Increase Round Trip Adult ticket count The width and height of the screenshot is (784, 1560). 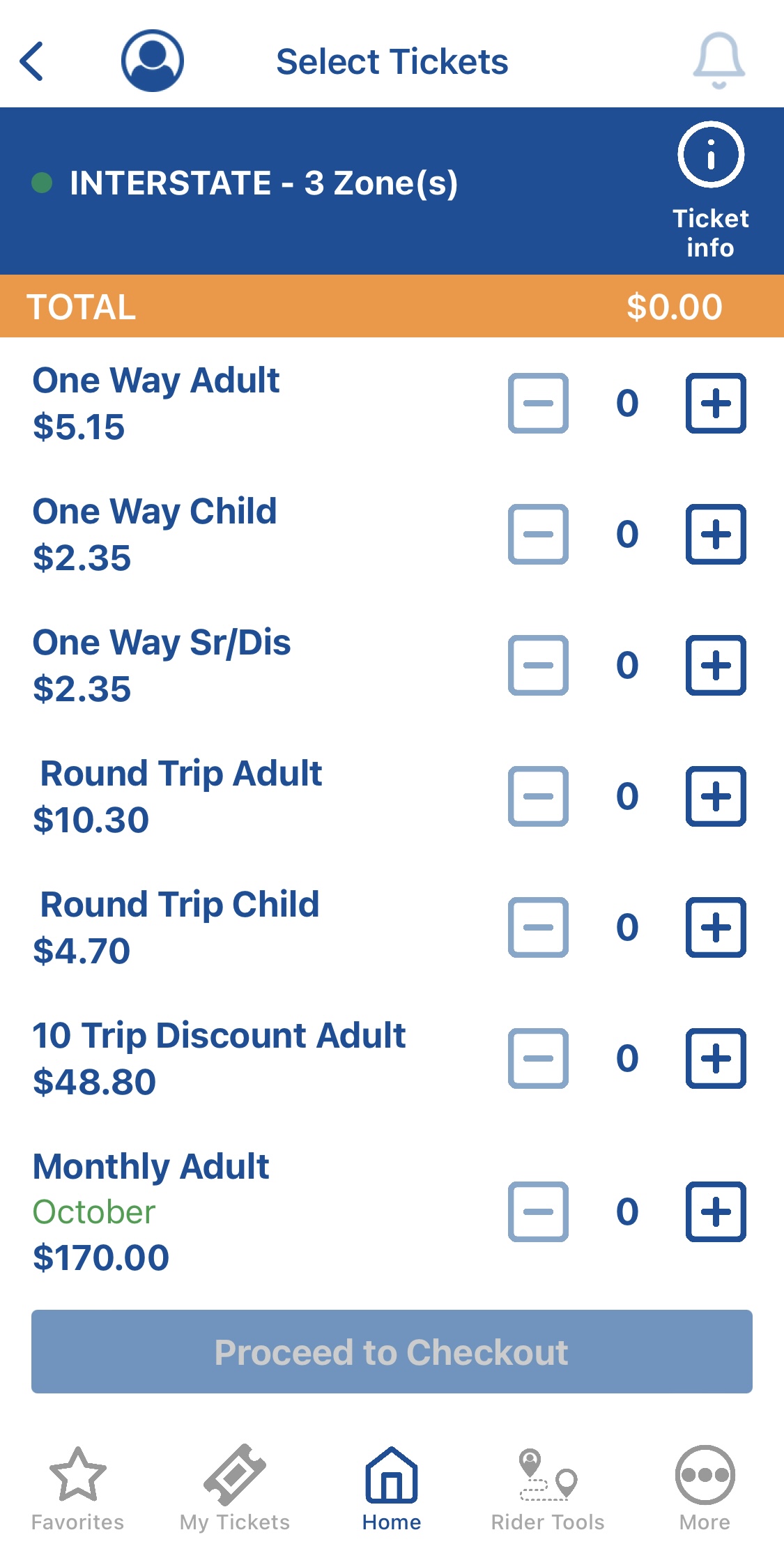pyautogui.click(x=716, y=796)
